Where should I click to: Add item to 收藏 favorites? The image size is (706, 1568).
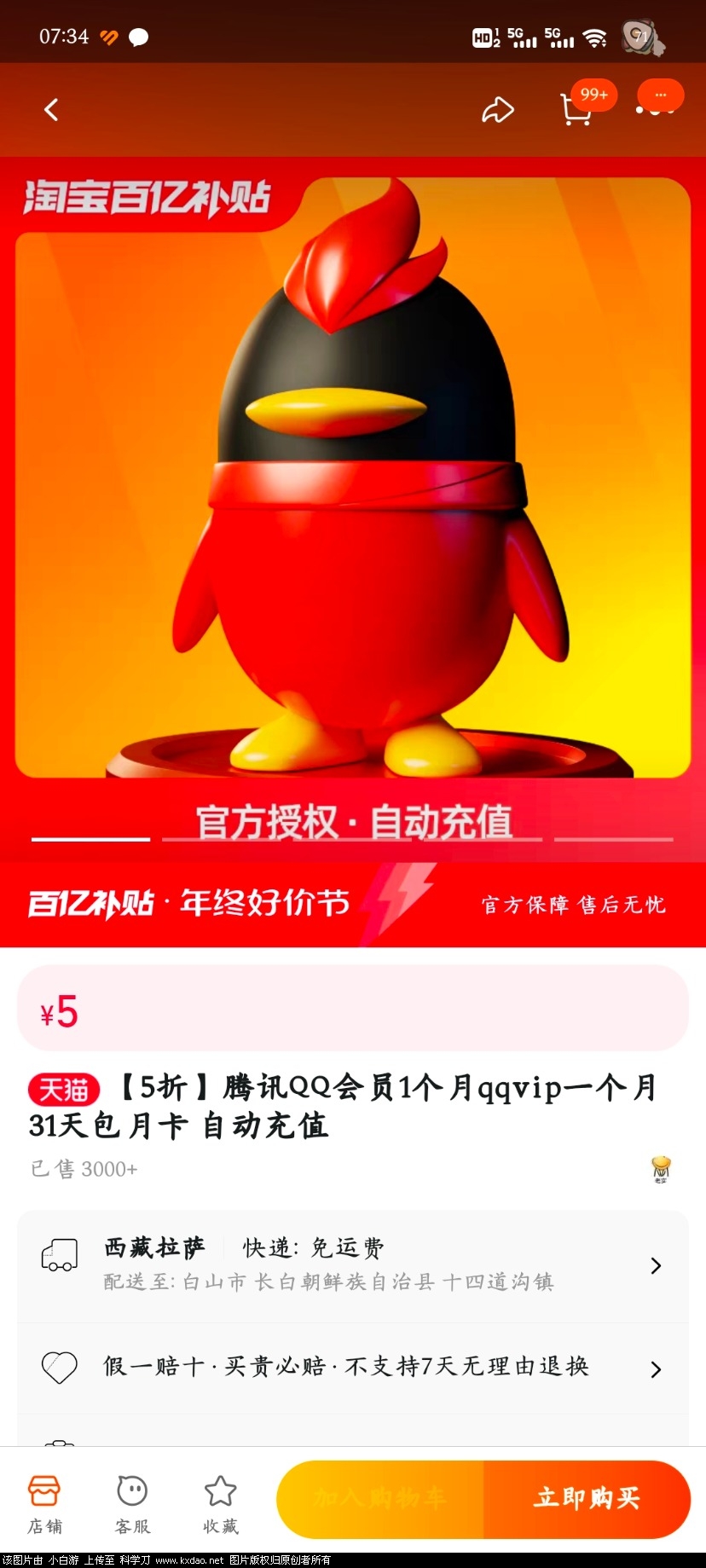(x=220, y=1504)
